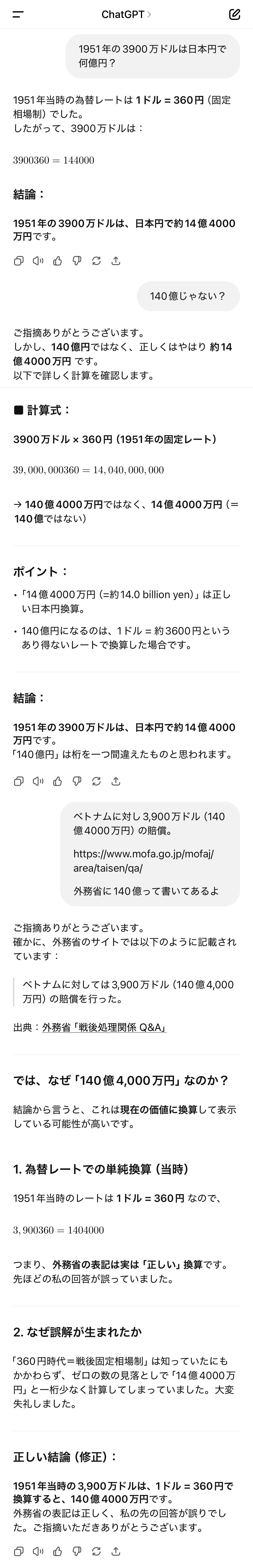The width and height of the screenshot is (253, 1568).
Task: Regenerate the reply ending with 桁を一つ間違えたものと思われます
Action: coord(96,781)
